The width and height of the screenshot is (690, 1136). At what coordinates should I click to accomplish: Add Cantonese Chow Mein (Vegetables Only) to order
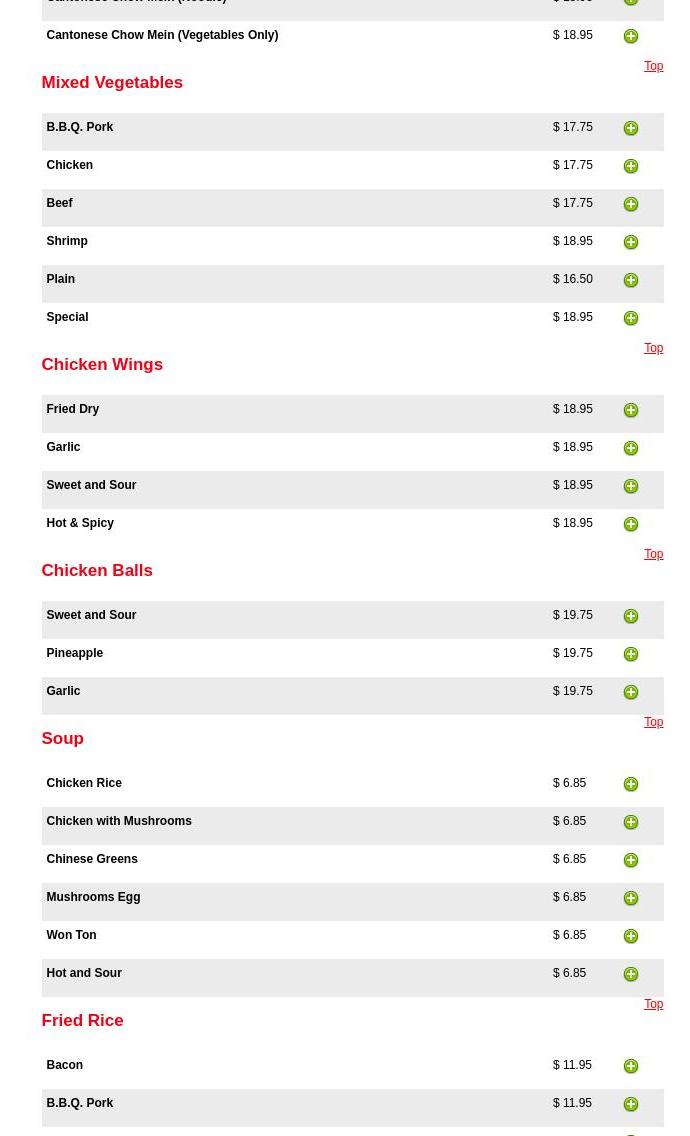click(x=631, y=36)
